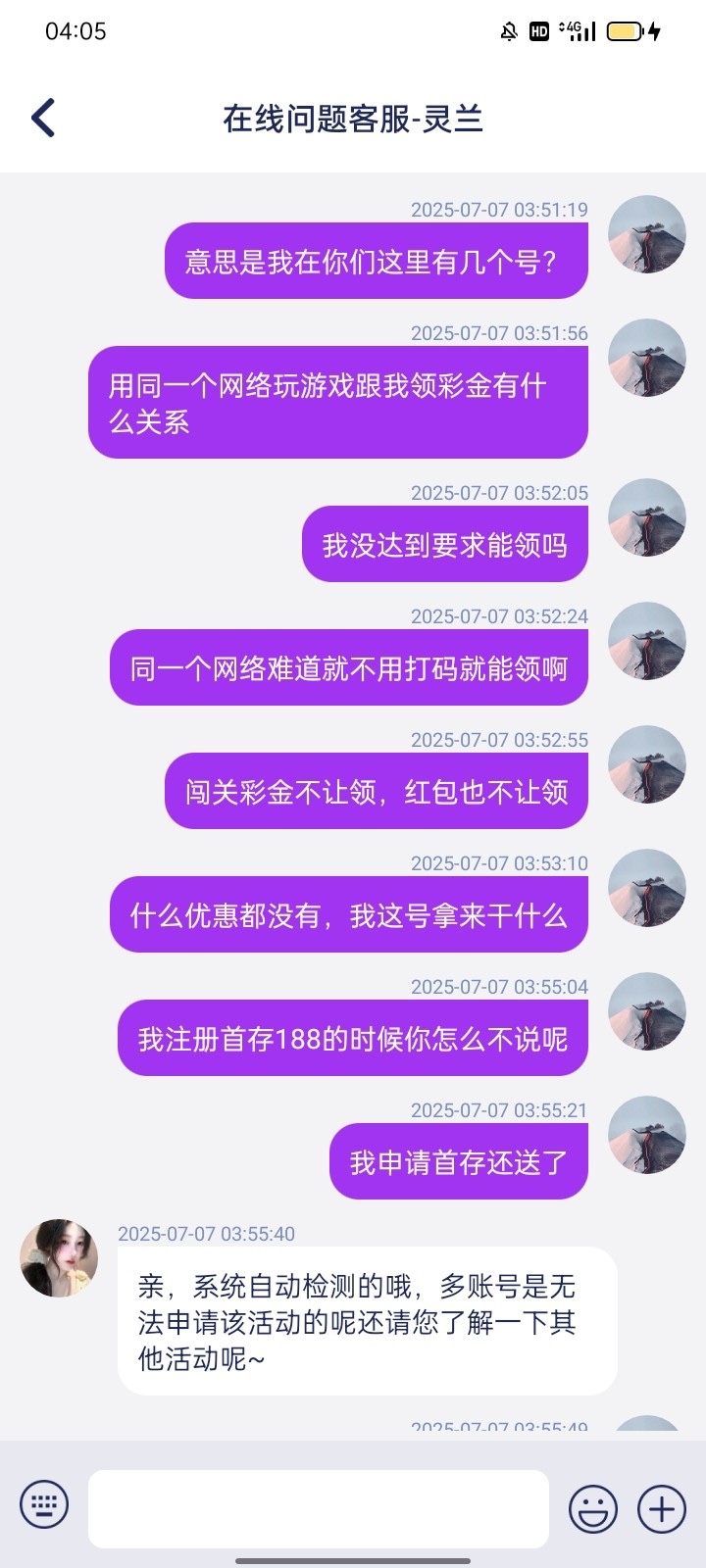Screen dimensions: 706x1568
Task: Open the plus attachment menu
Action: [662, 1508]
